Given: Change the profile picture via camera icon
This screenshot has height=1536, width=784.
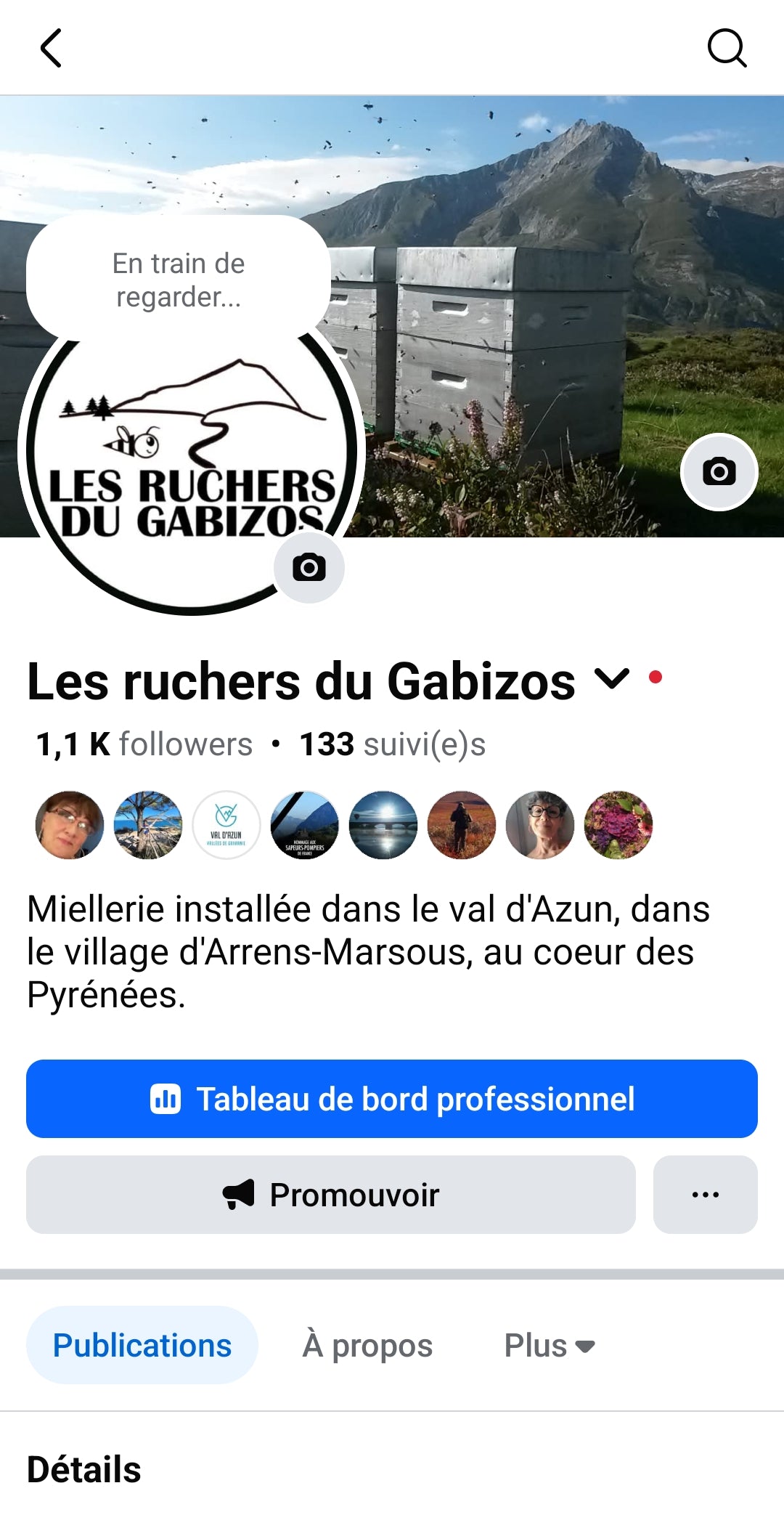Looking at the screenshot, I should (309, 567).
